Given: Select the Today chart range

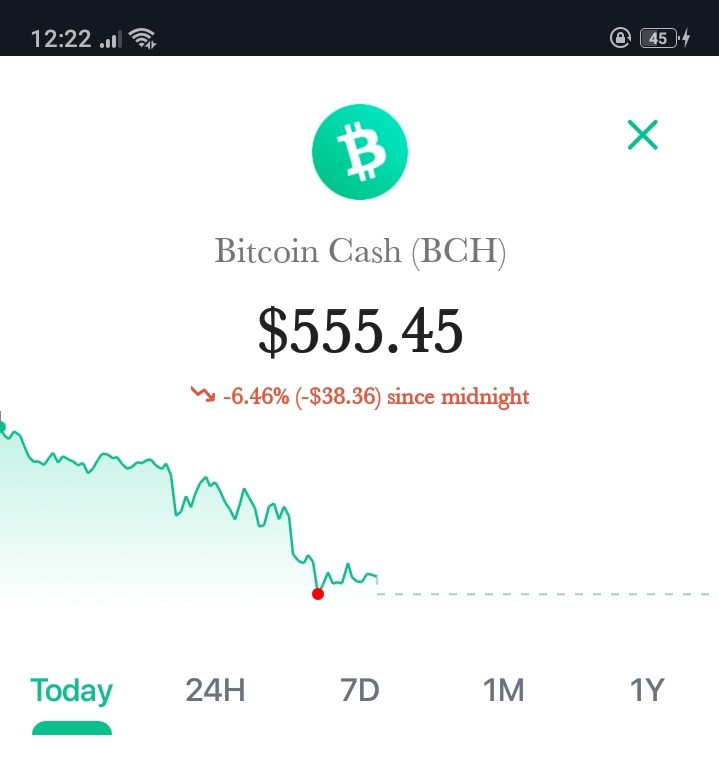Looking at the screenshot, I should [x=72, y=691].
